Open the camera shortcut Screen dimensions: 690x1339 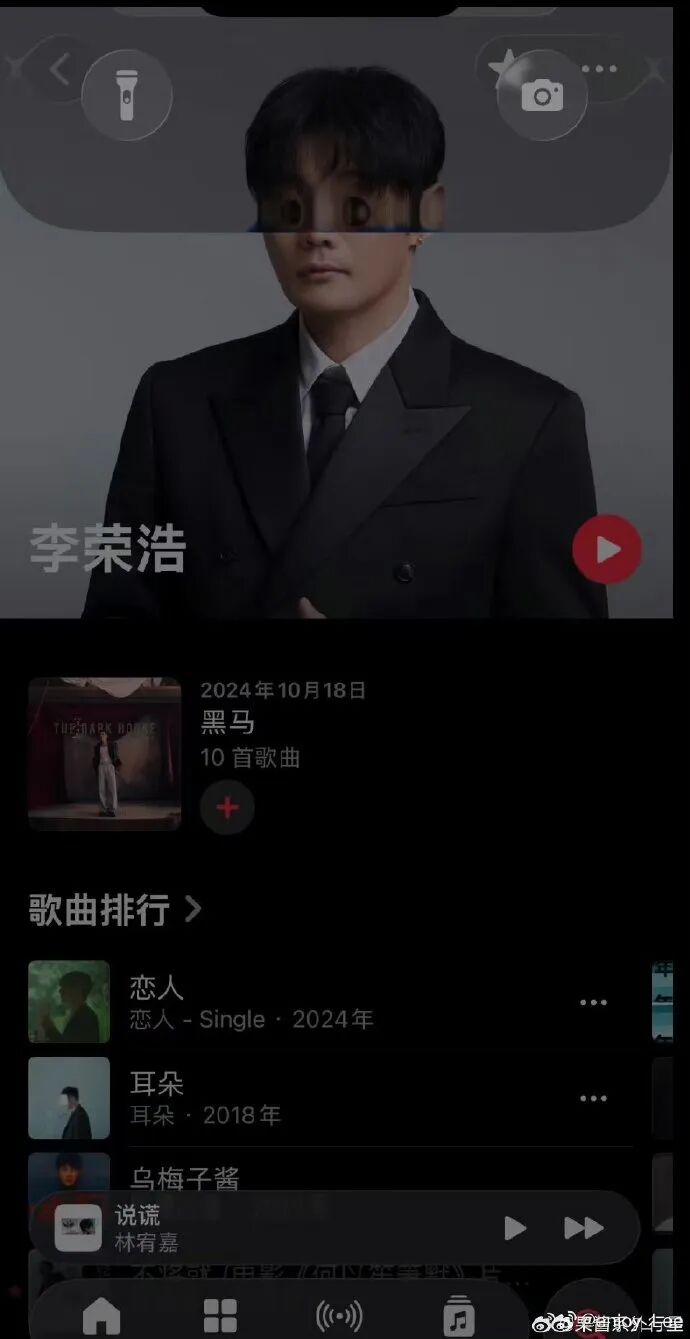[x=542, y=95]
